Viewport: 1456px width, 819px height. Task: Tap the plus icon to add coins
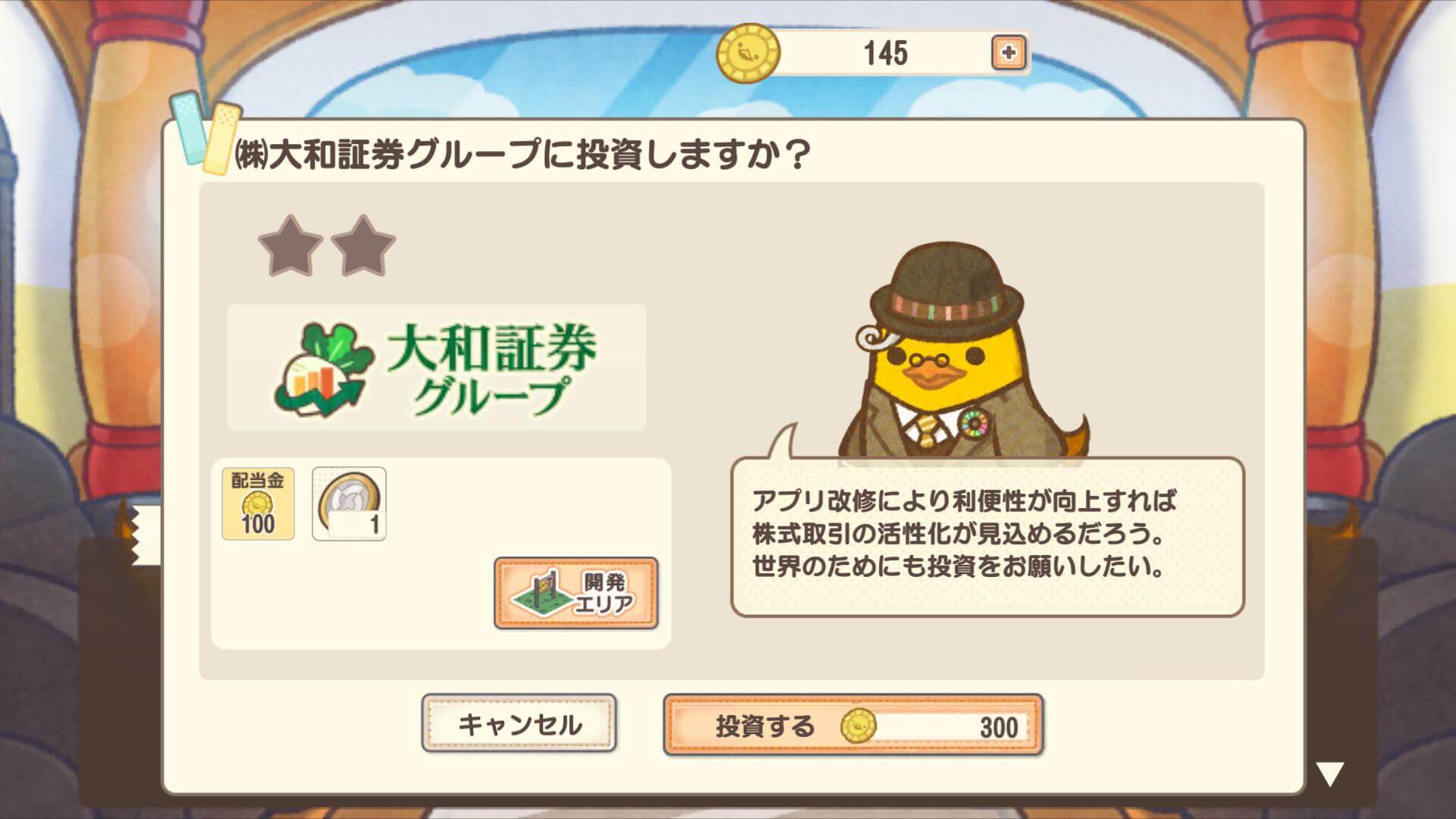(1009, 52)
